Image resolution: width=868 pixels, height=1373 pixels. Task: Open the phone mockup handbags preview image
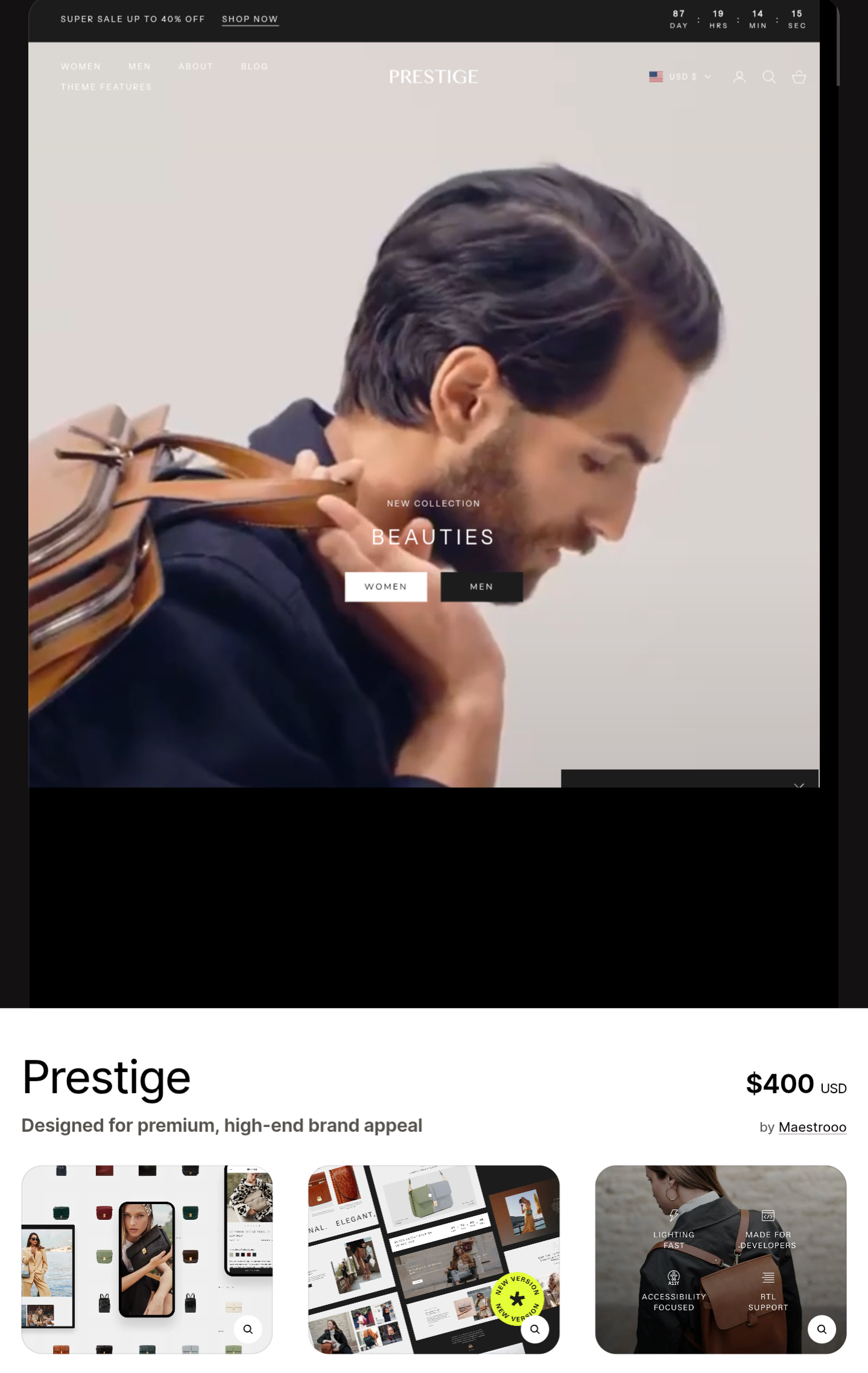coord(147,1260)
